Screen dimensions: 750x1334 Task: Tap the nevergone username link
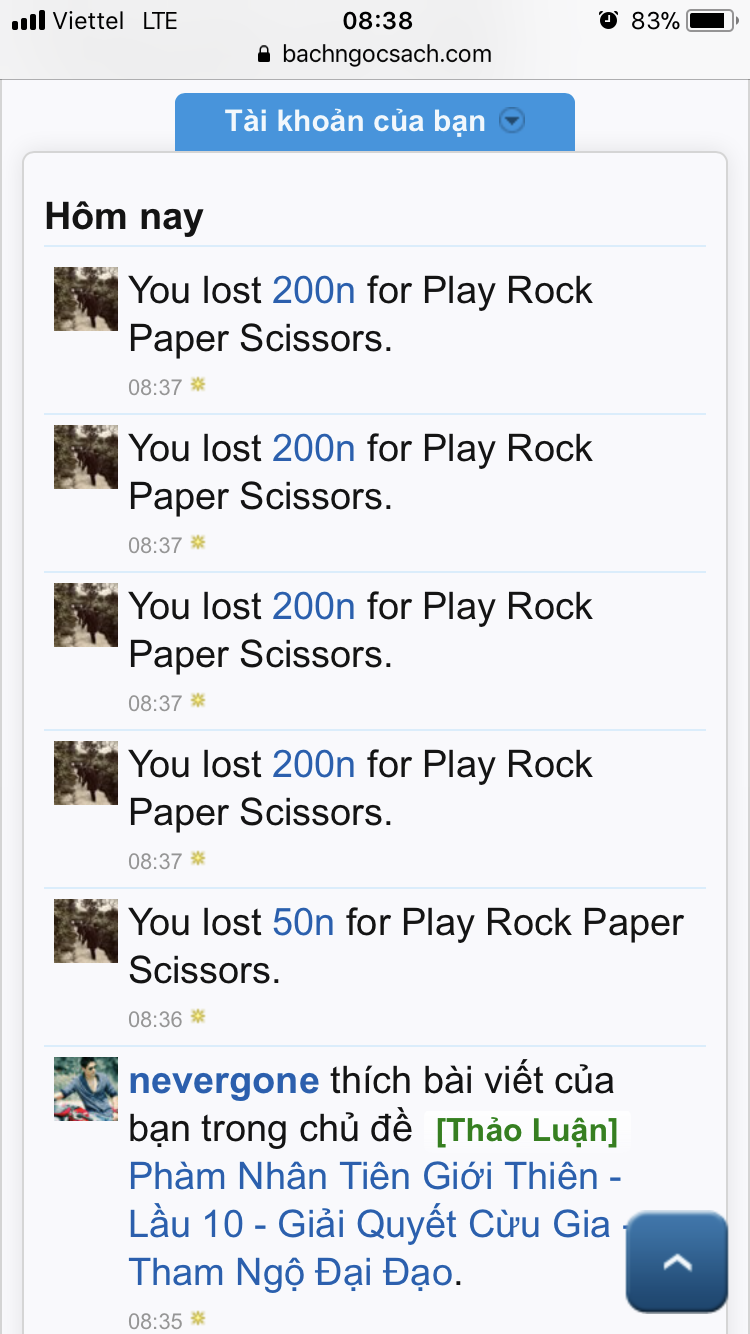[222, 1081]
